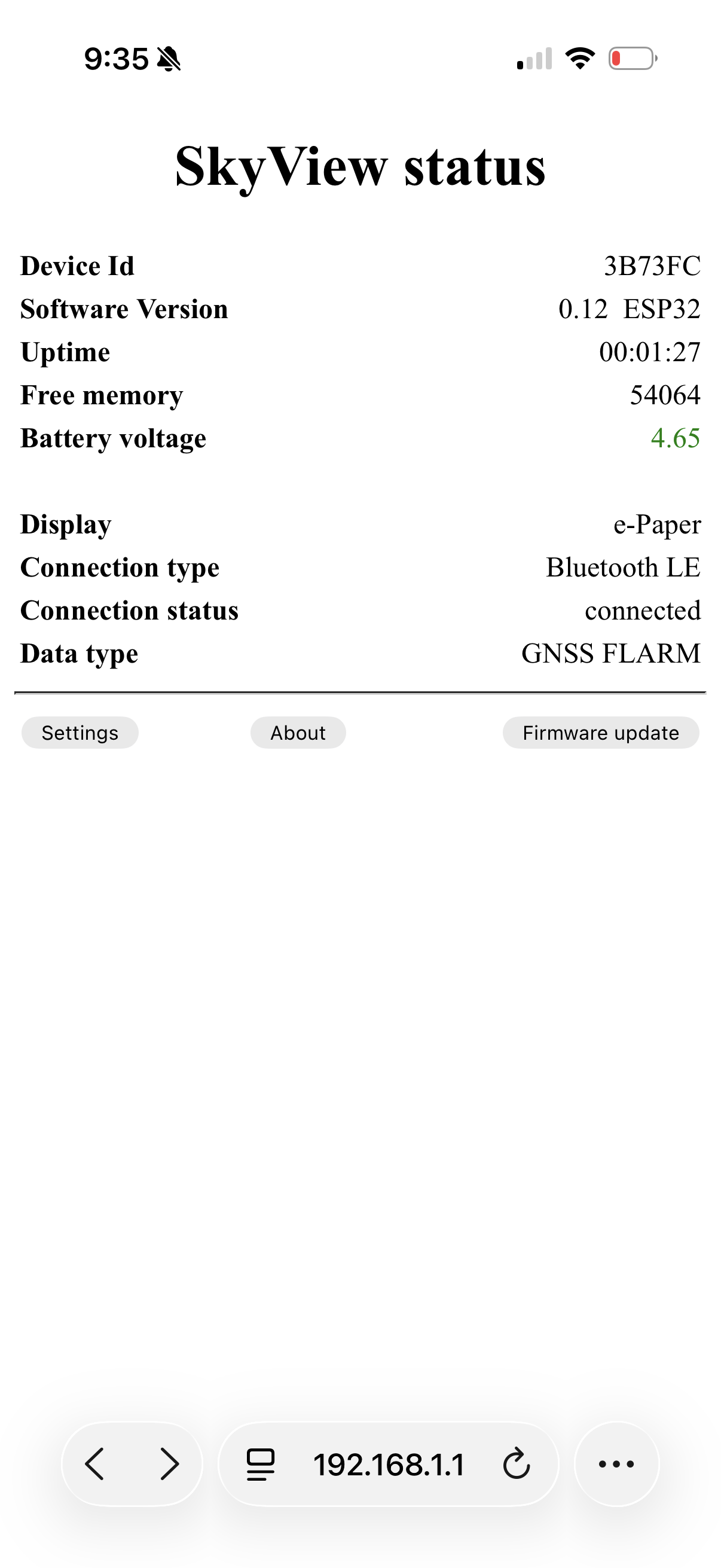Go back to the previous page
The width and height of the screenshot is (721, 1568).
coord(96,1464)
